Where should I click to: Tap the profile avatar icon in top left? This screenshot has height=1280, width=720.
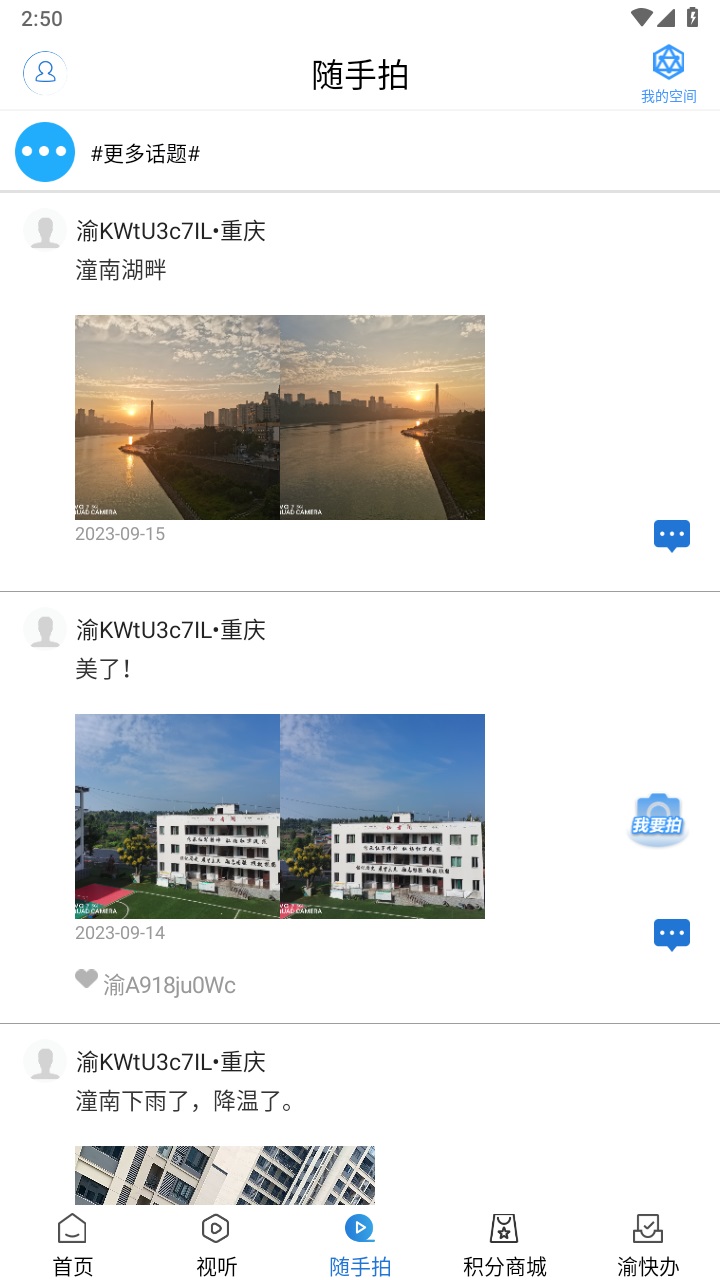click(x=45, y=74)
